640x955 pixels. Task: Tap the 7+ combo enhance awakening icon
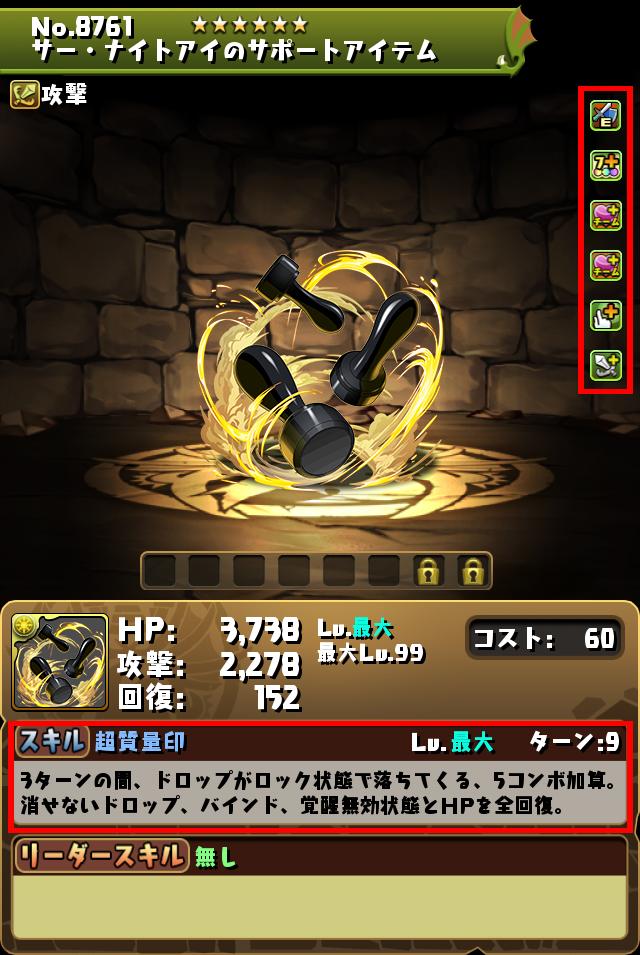point(605,166)
